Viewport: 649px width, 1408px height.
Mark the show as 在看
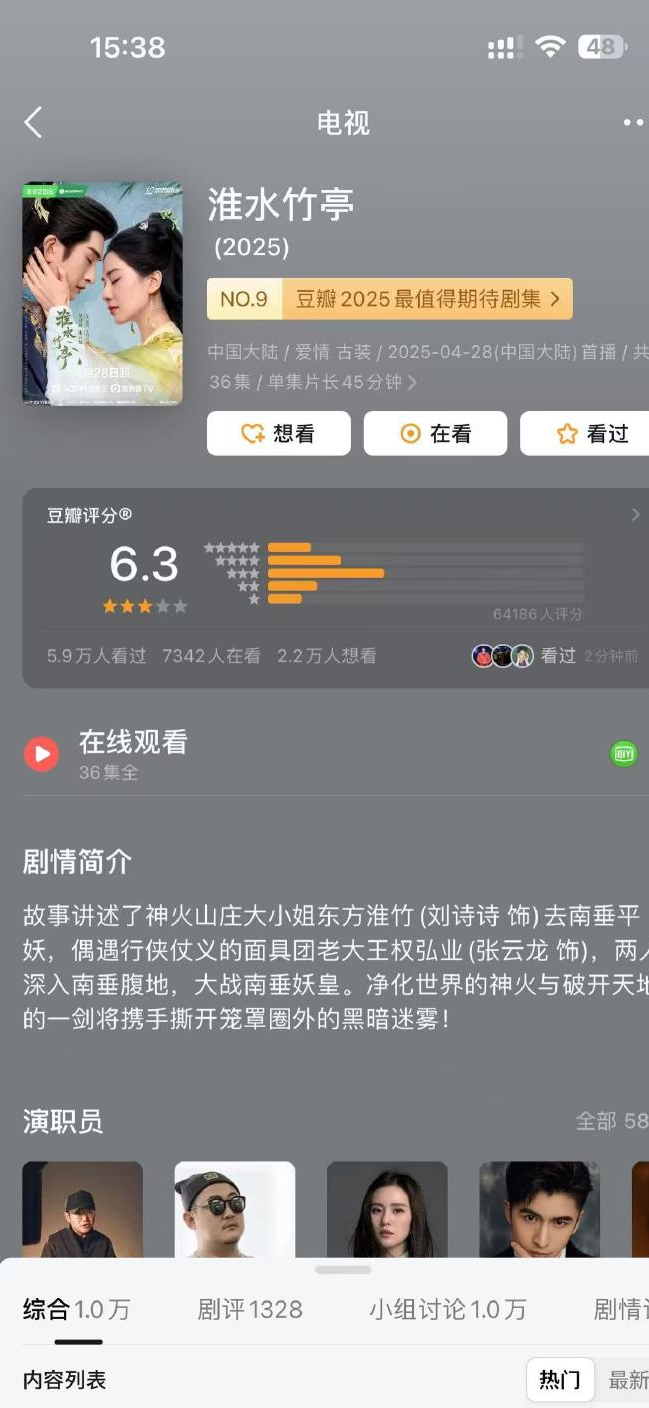435,433
